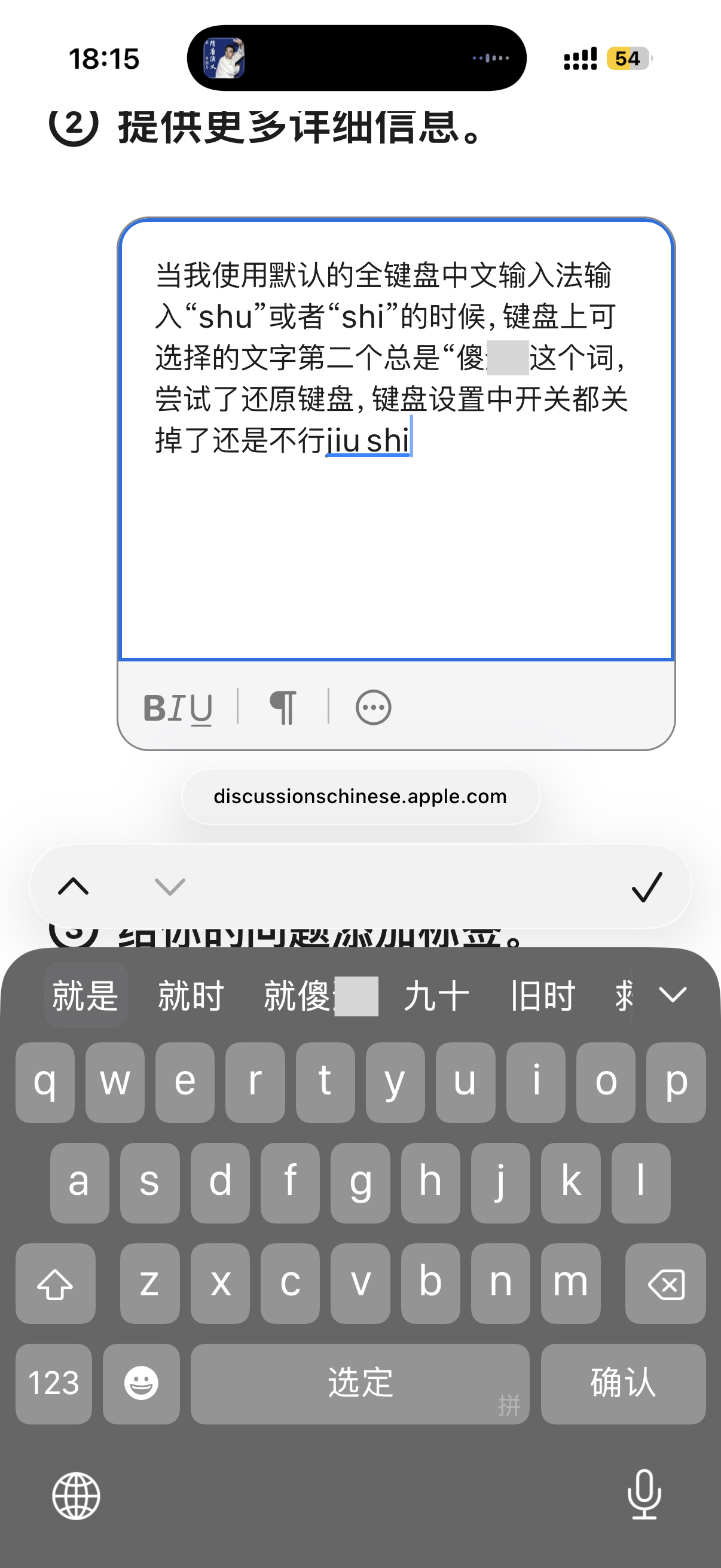Open the bold italic underline formatting menu
The width and height of the screenshot is (721, 1568).
click(178, 708)
